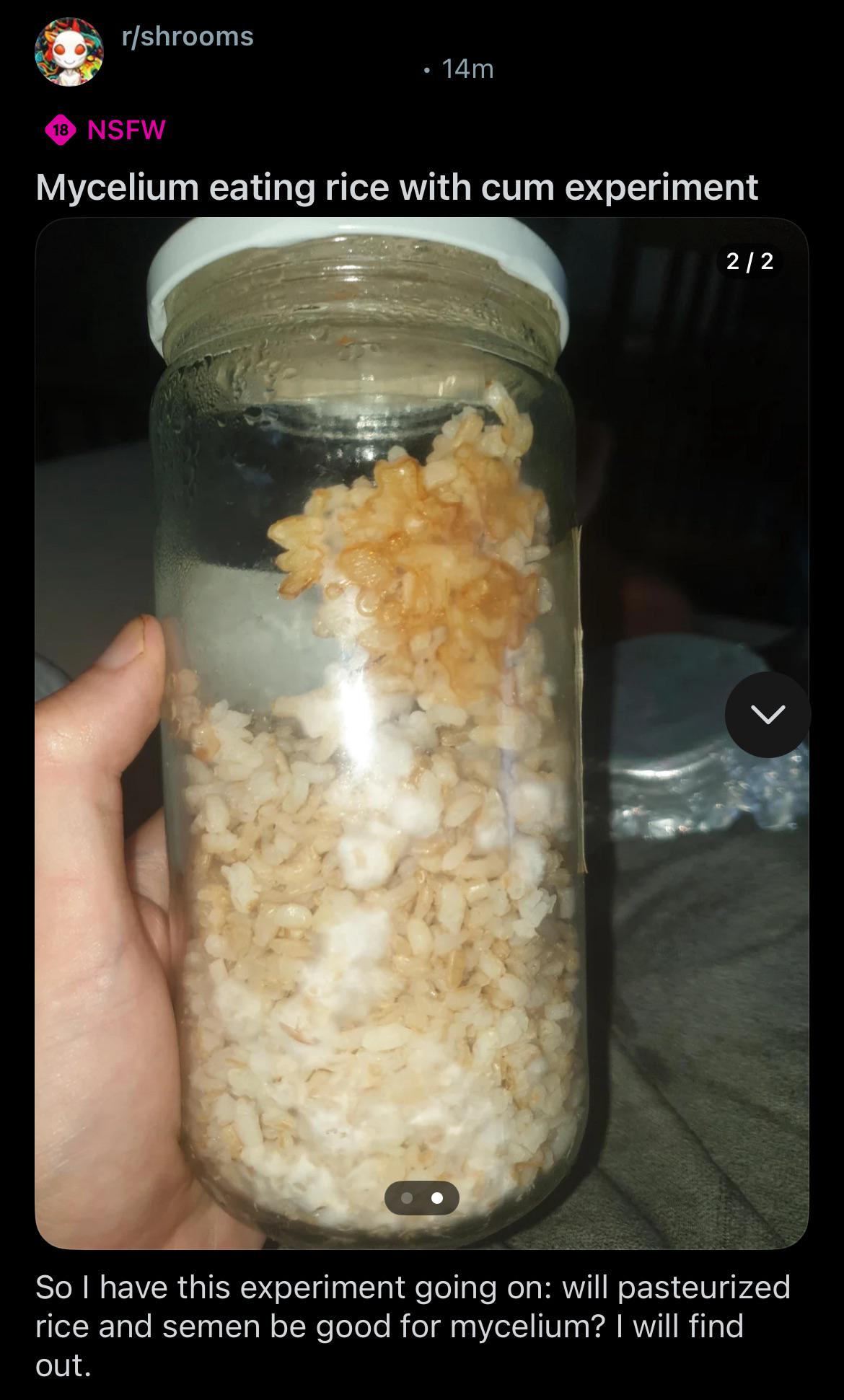Viewport: 844px width, 1400px height.
Task: Tap the image page indicator dots
Action: tap(422, 1198)
